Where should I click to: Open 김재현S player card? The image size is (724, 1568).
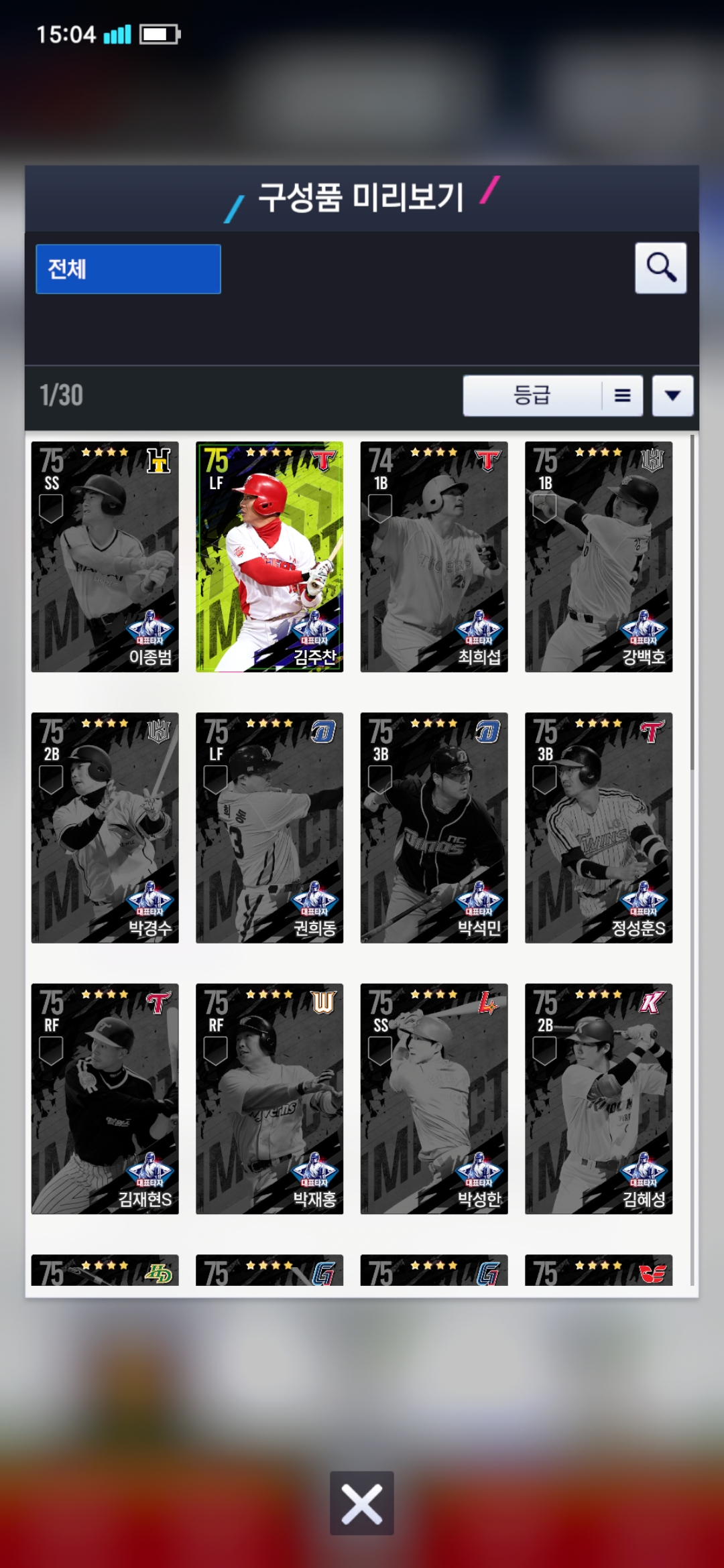(x=105, y=1099)
